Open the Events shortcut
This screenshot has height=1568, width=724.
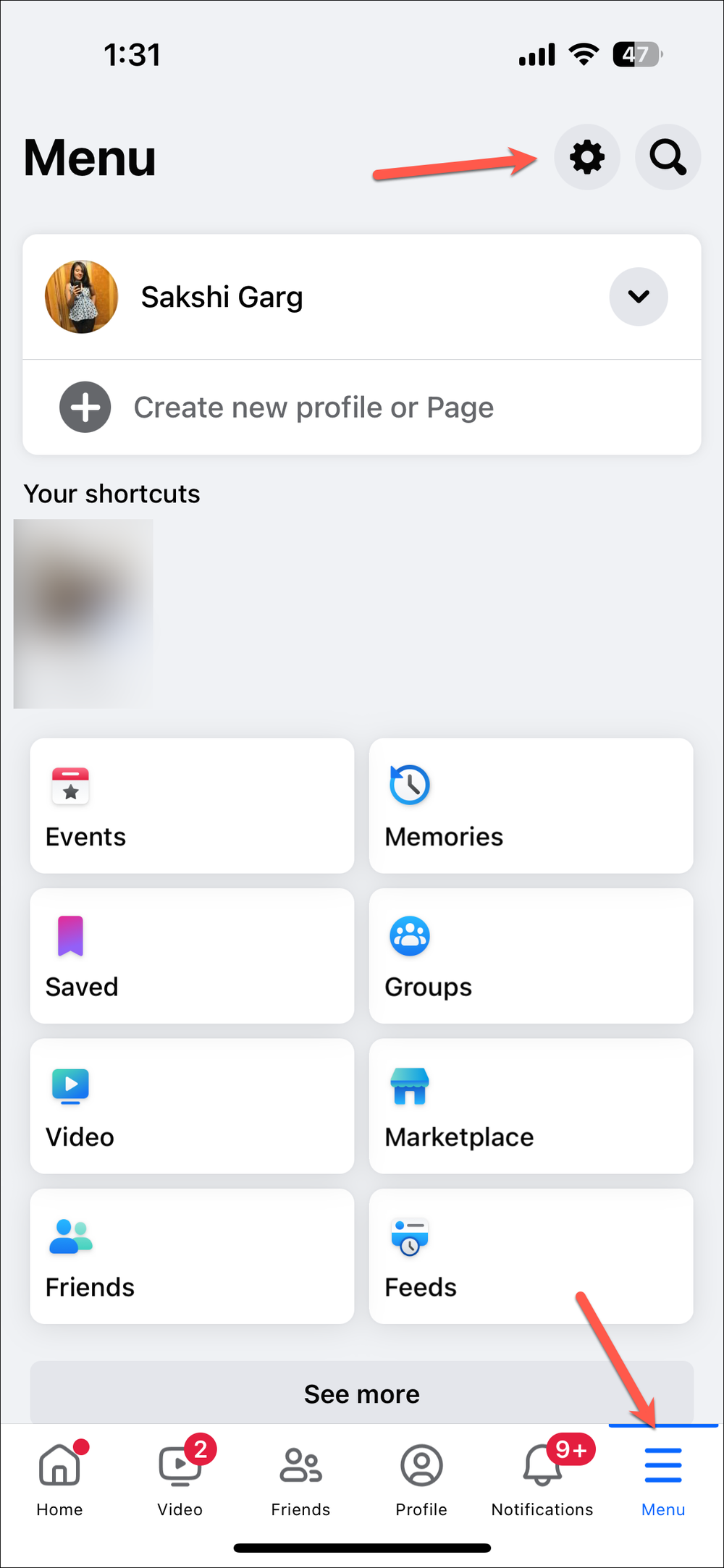(x=191, y=806)
